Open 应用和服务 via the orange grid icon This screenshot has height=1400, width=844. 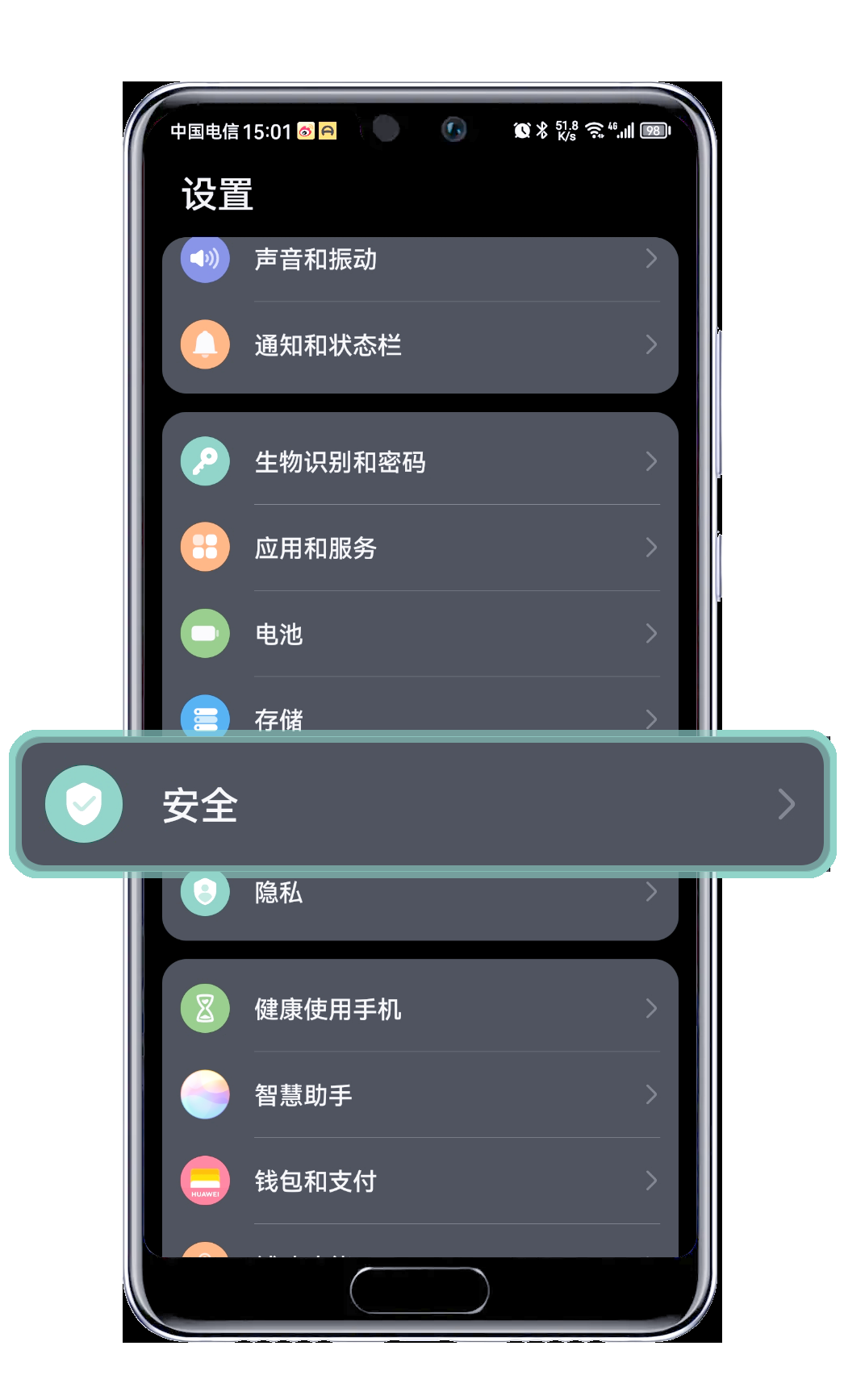pos(204,548)
